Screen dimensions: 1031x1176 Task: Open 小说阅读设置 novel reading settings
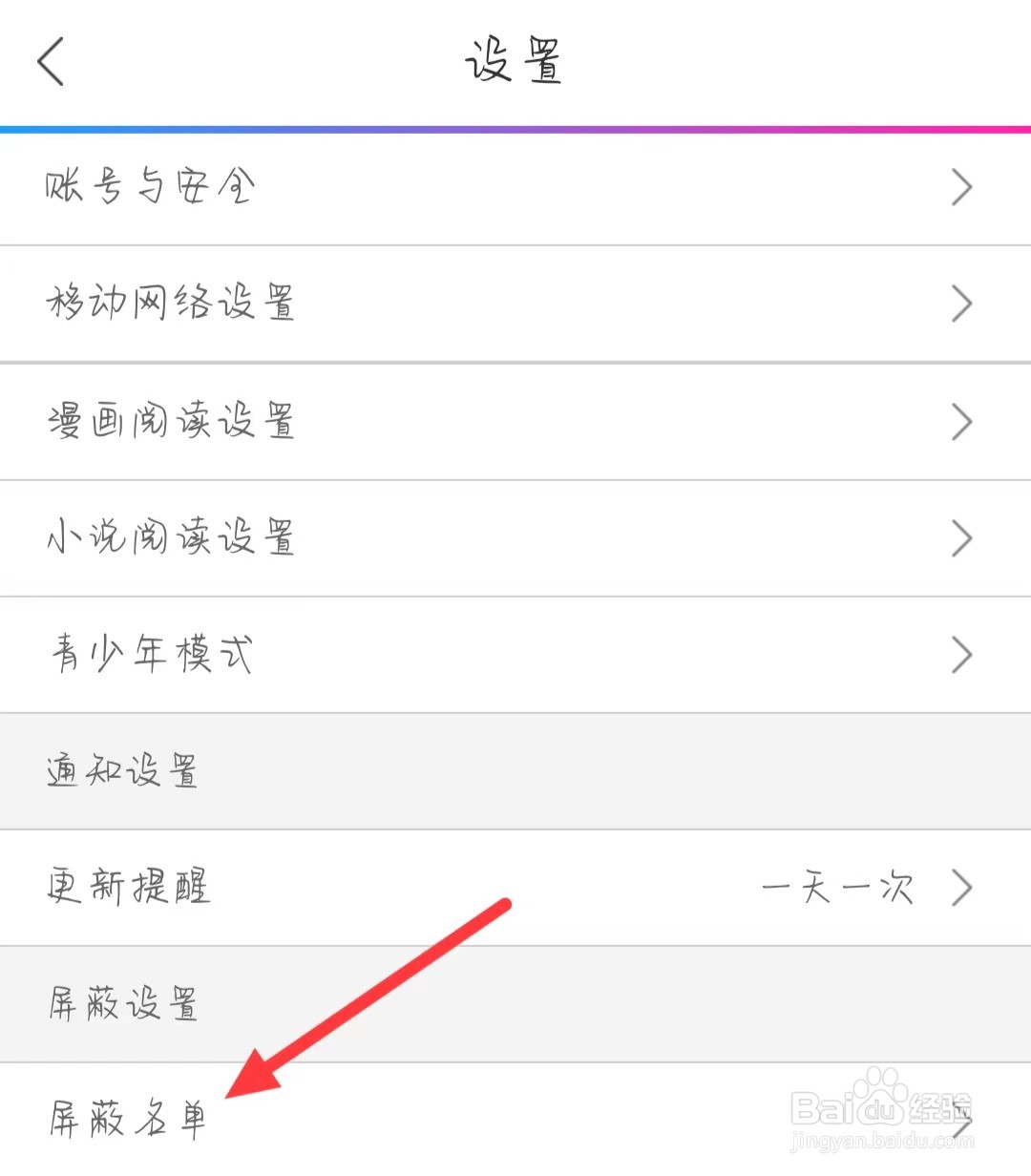point(174,538)
